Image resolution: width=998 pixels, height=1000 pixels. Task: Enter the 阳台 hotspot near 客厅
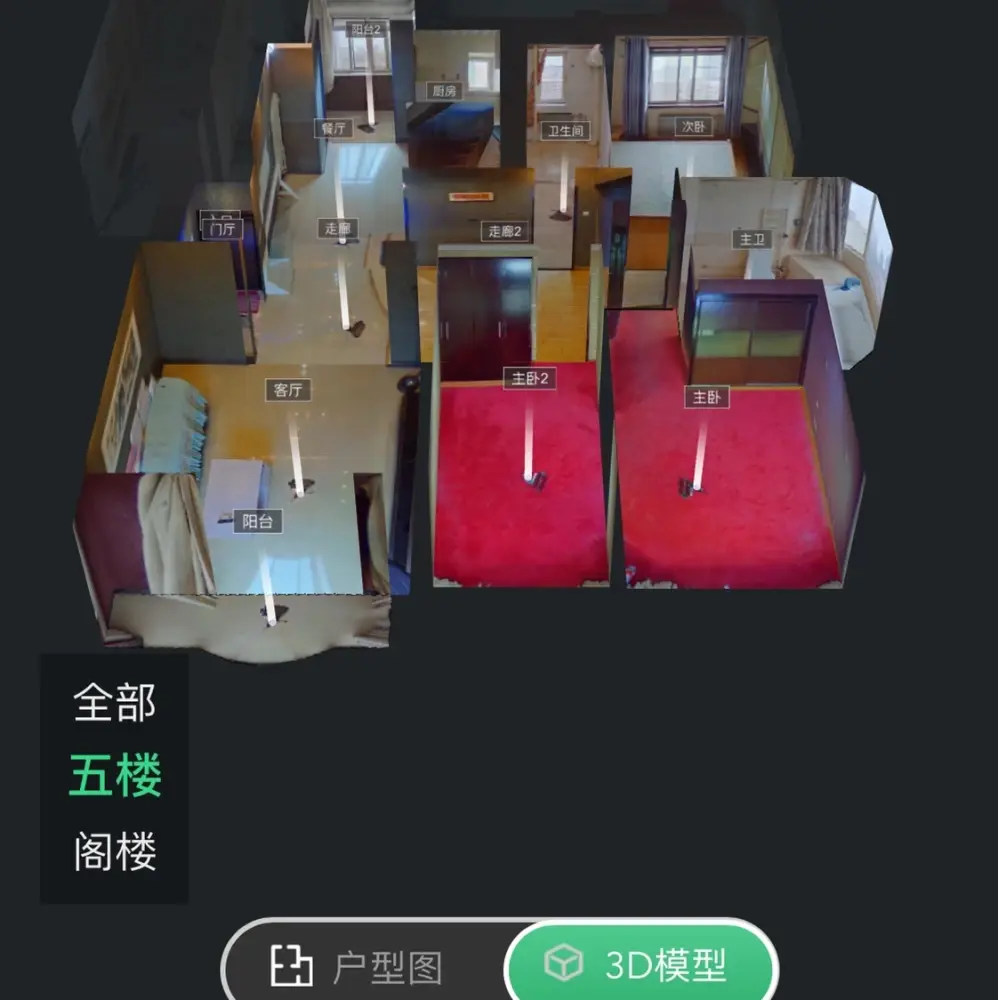click(x=257, y=521)
